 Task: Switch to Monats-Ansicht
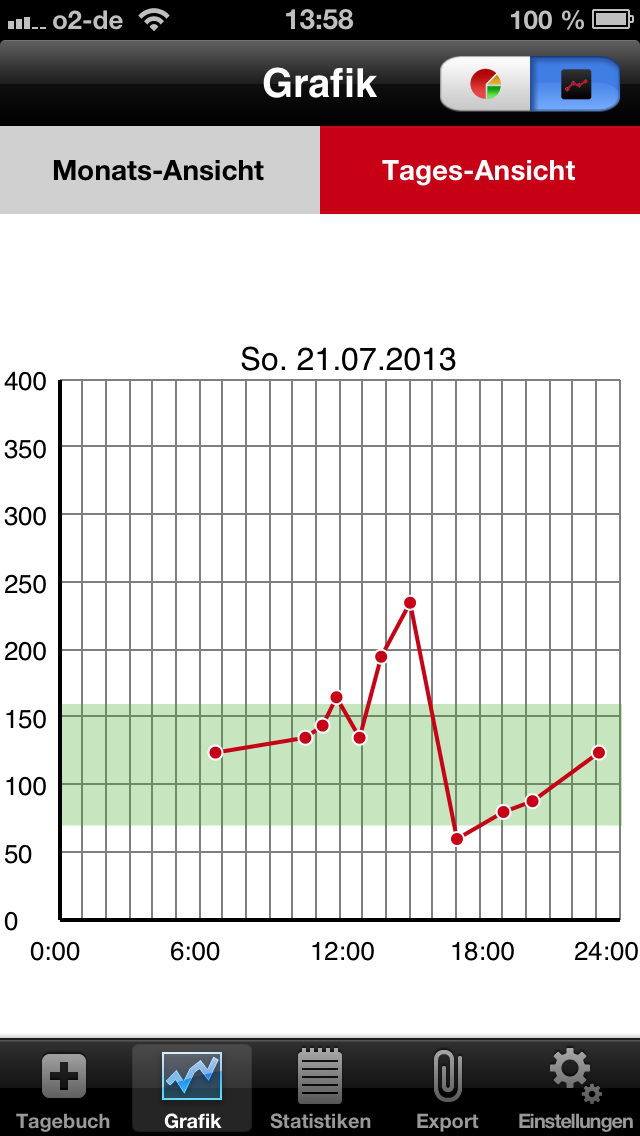[x=159, y=170]
